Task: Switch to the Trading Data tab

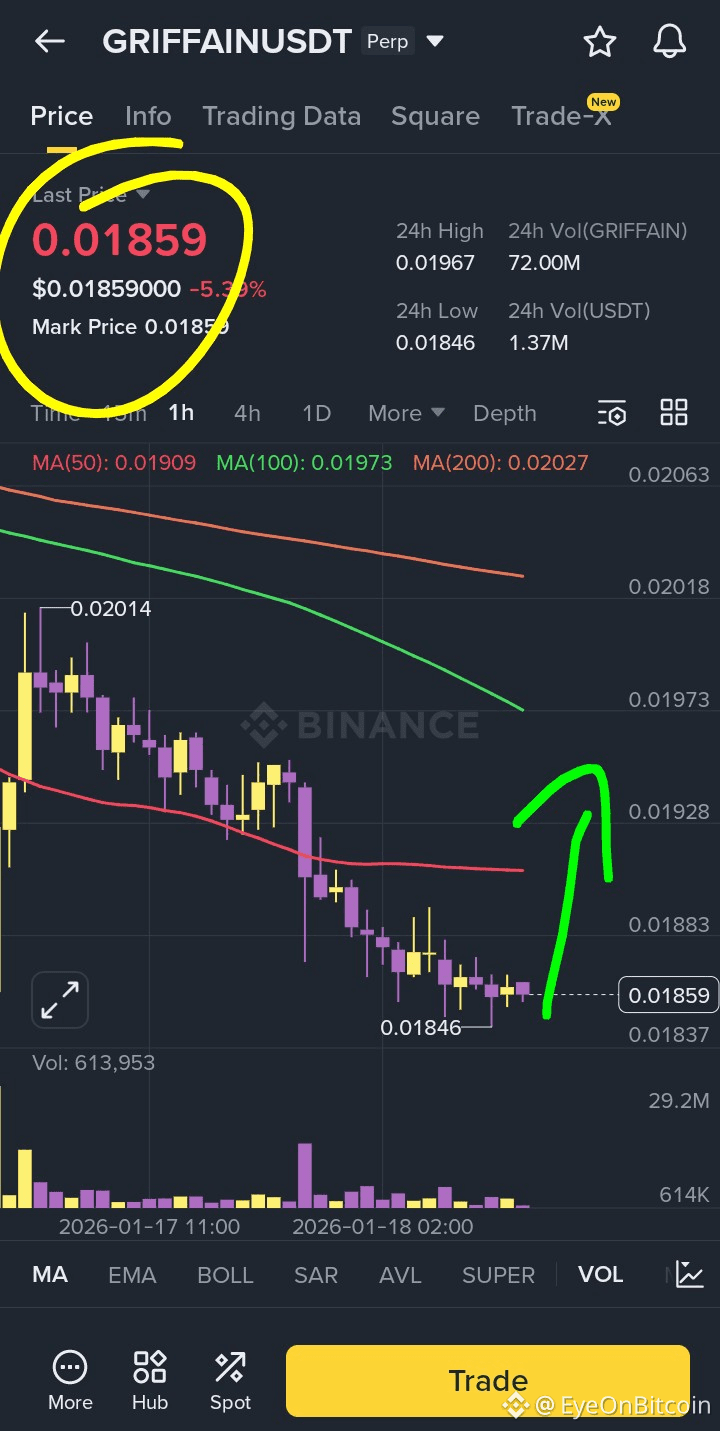Action: [281, 116]
